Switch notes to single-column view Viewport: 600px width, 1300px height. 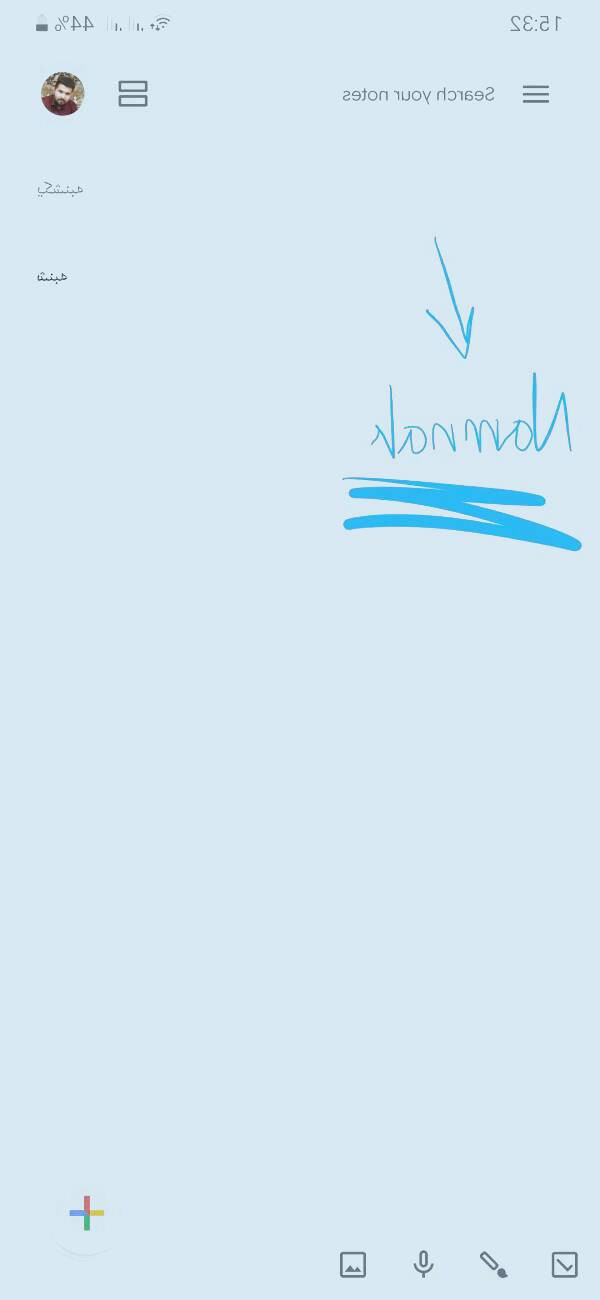(133, 94)
